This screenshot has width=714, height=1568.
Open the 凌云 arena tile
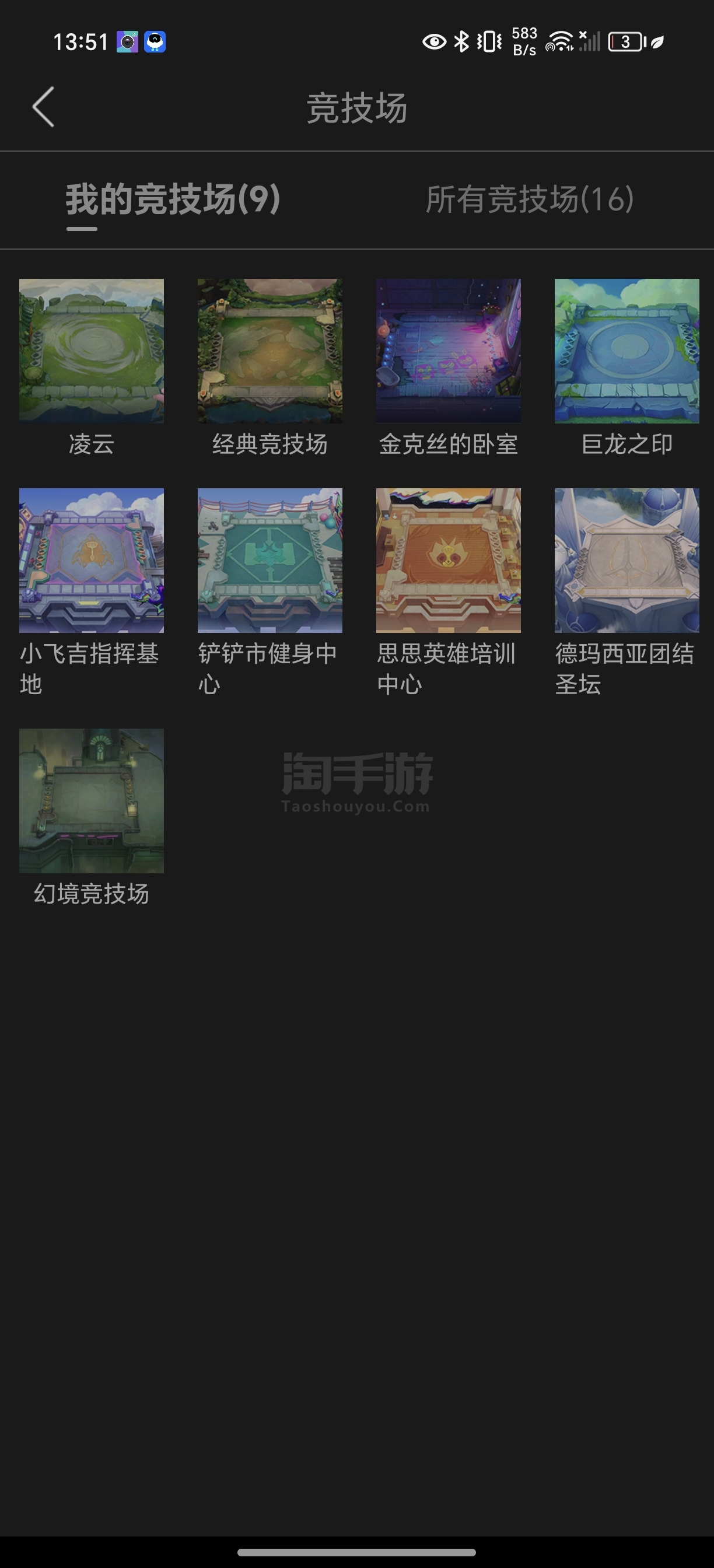[x=92, y=351]
